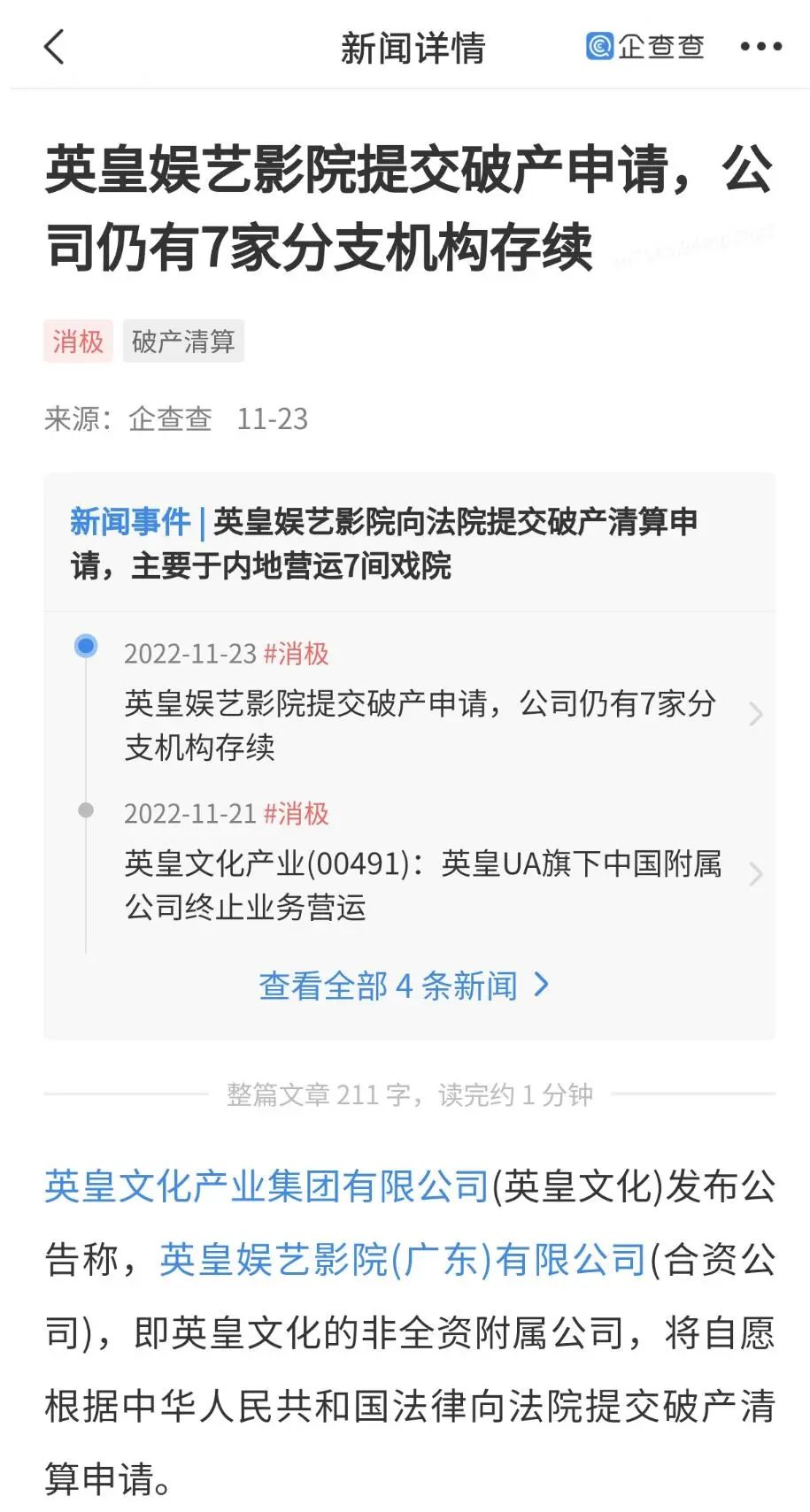The height and width of the screenshot is (1512, 810).
Task: Click the blue timeline dot for 2022-11-23
Action: point(86,647)
